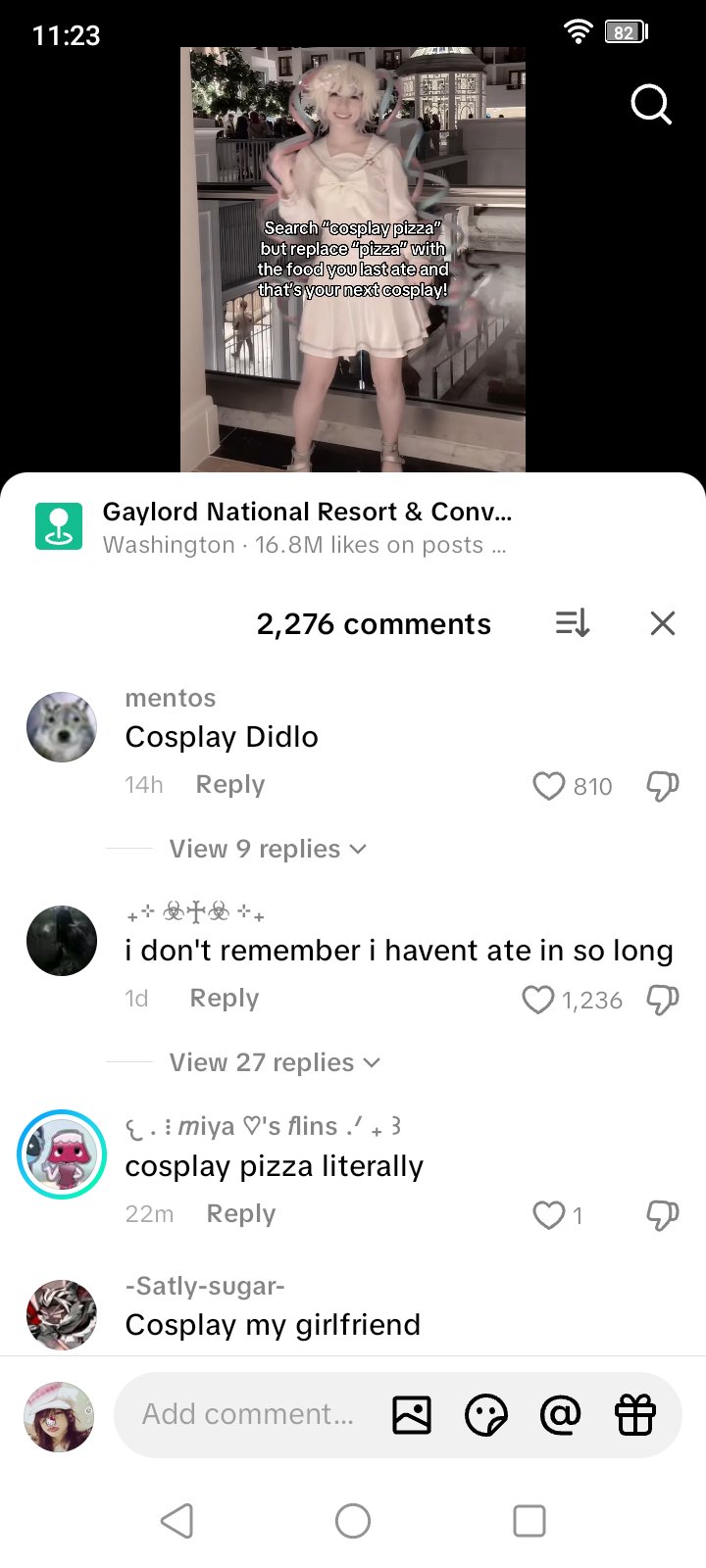Tap the Add comment field
Viewport: 706px width, 1568px height.
pos(247,1414)
